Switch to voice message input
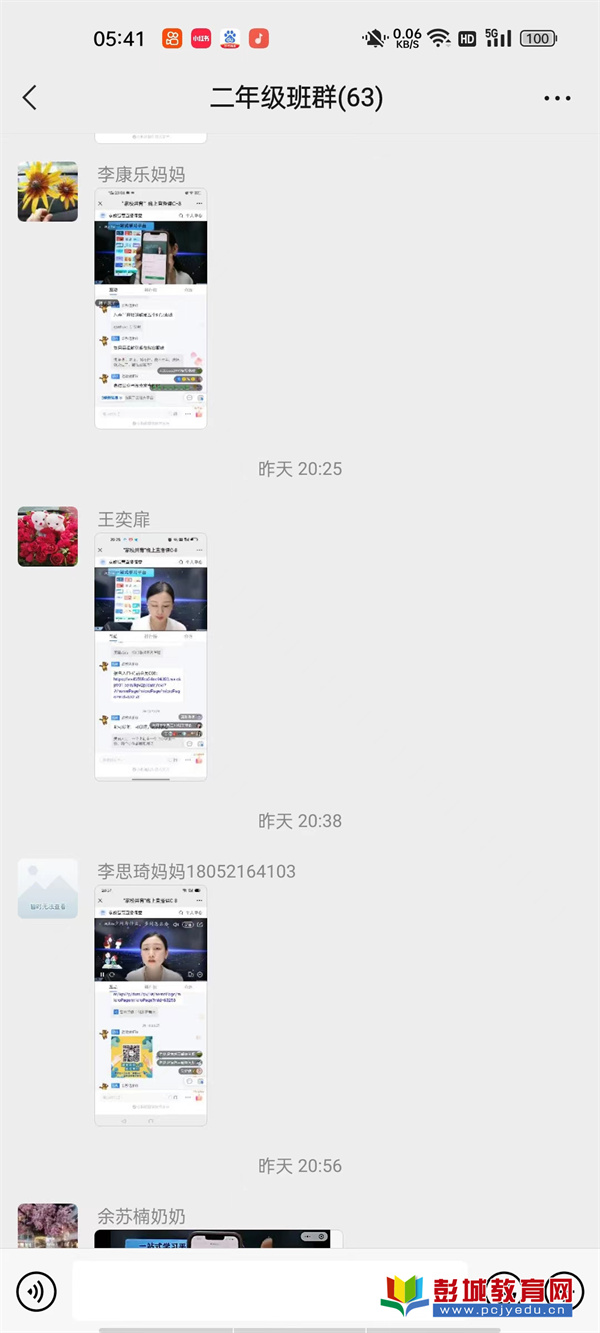This screenshot has width=600, height=1333. [x=37, y=1292]
